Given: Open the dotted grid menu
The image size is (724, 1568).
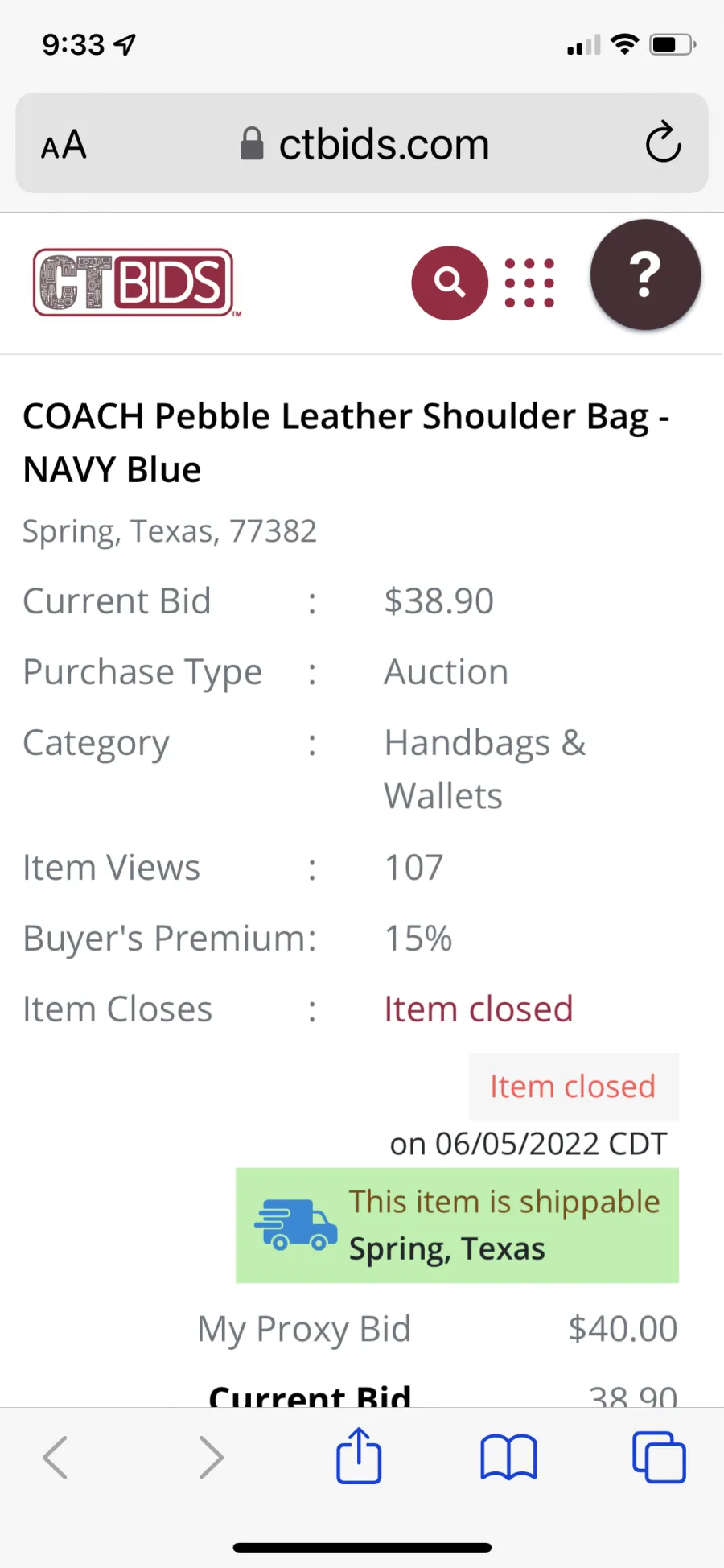Looking at the screenshot, I should (x=529, y=283).
